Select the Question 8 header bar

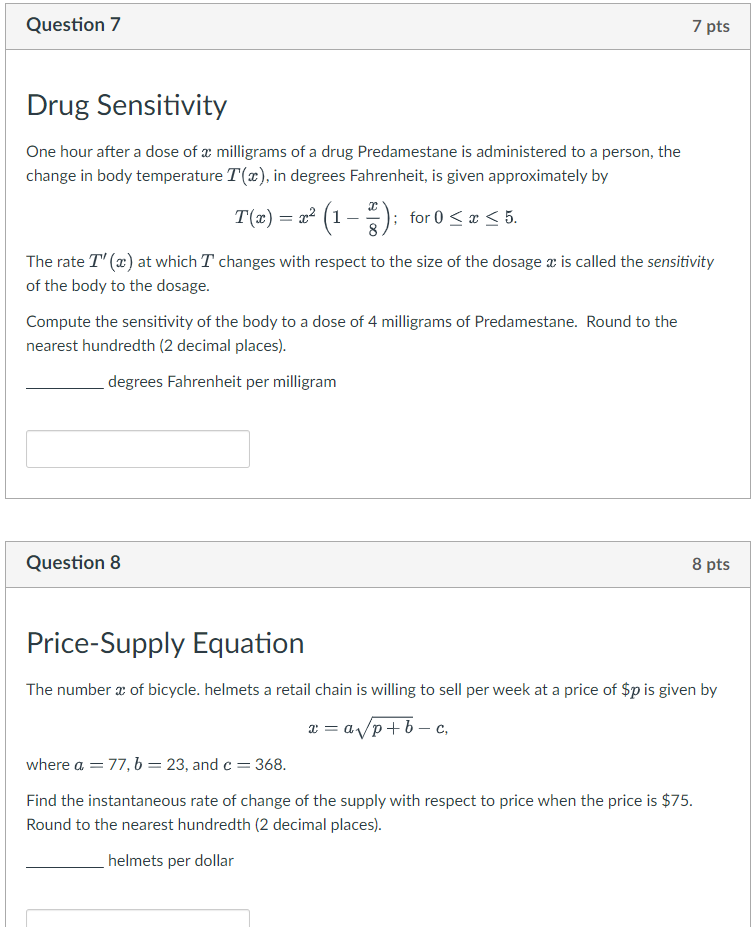[x=378, y=563]
